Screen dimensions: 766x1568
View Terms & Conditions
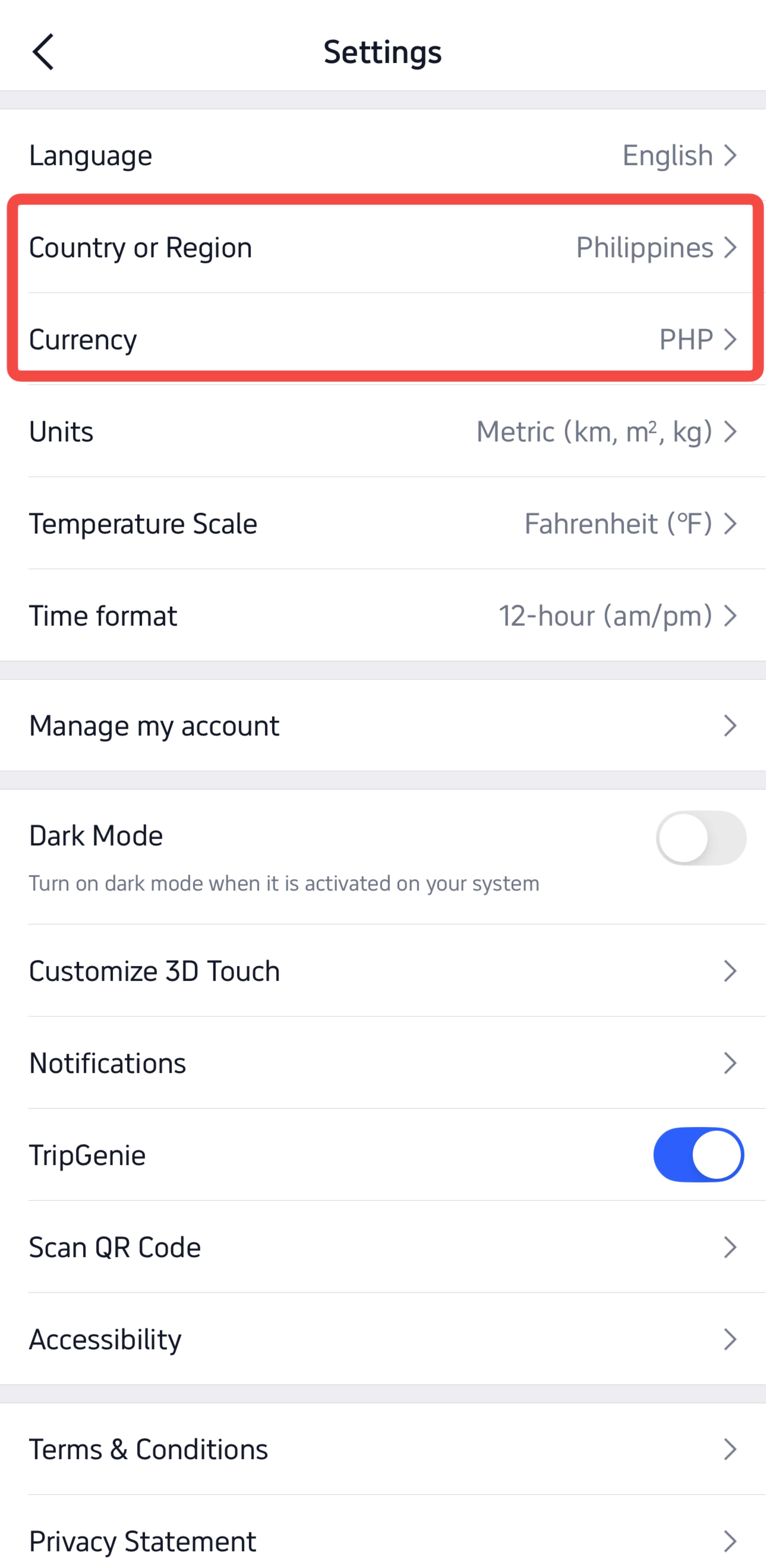383,1449
